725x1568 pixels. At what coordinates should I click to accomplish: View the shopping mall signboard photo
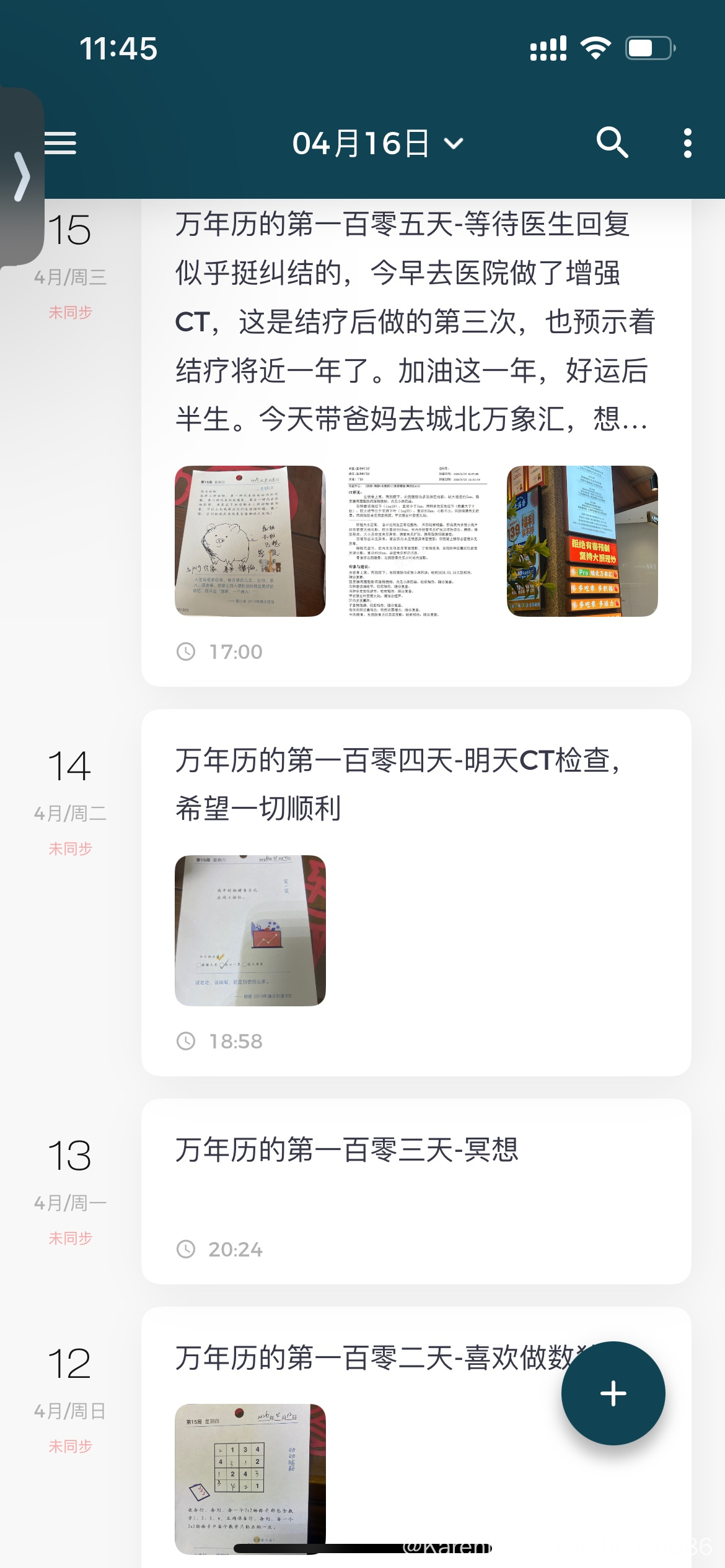(582, 541)
